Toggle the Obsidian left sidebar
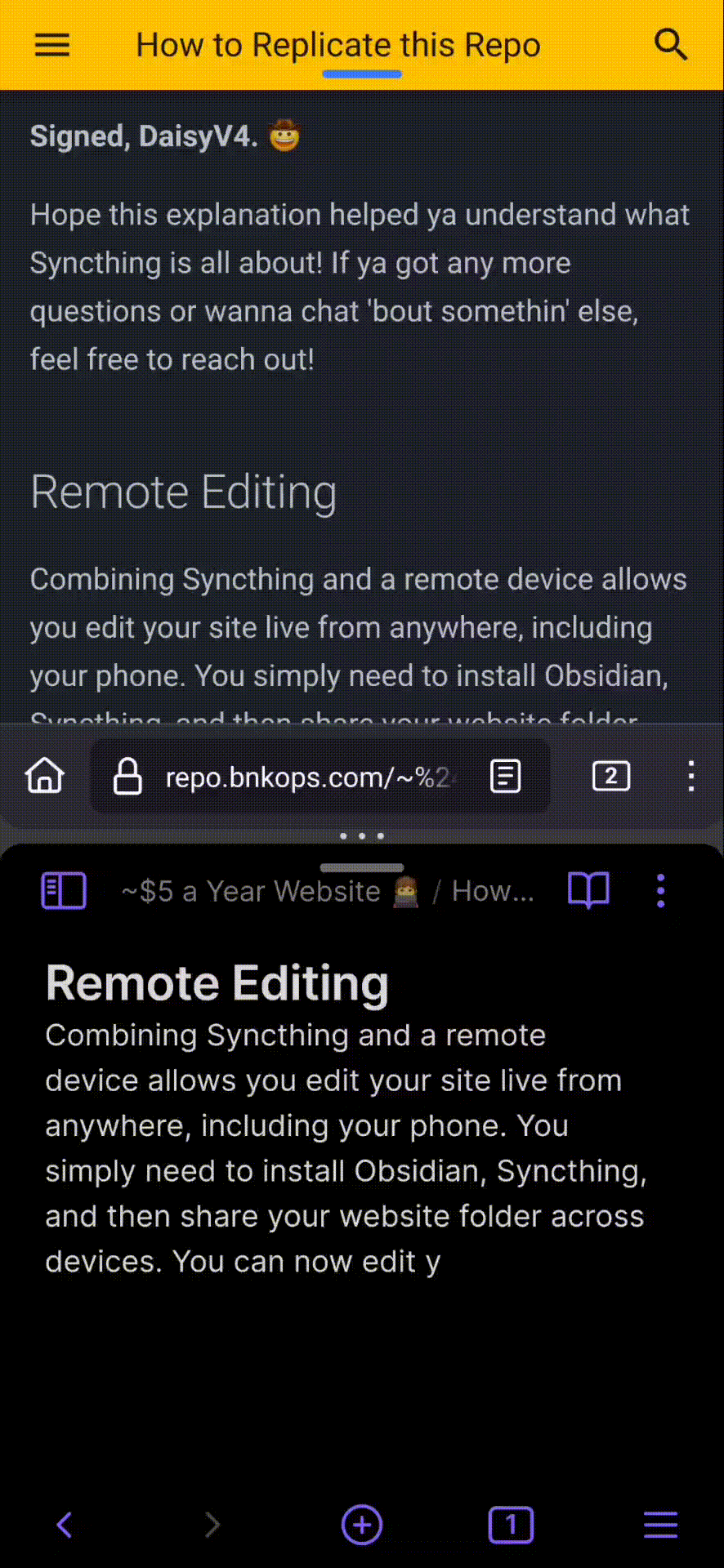 coord(64,890)
